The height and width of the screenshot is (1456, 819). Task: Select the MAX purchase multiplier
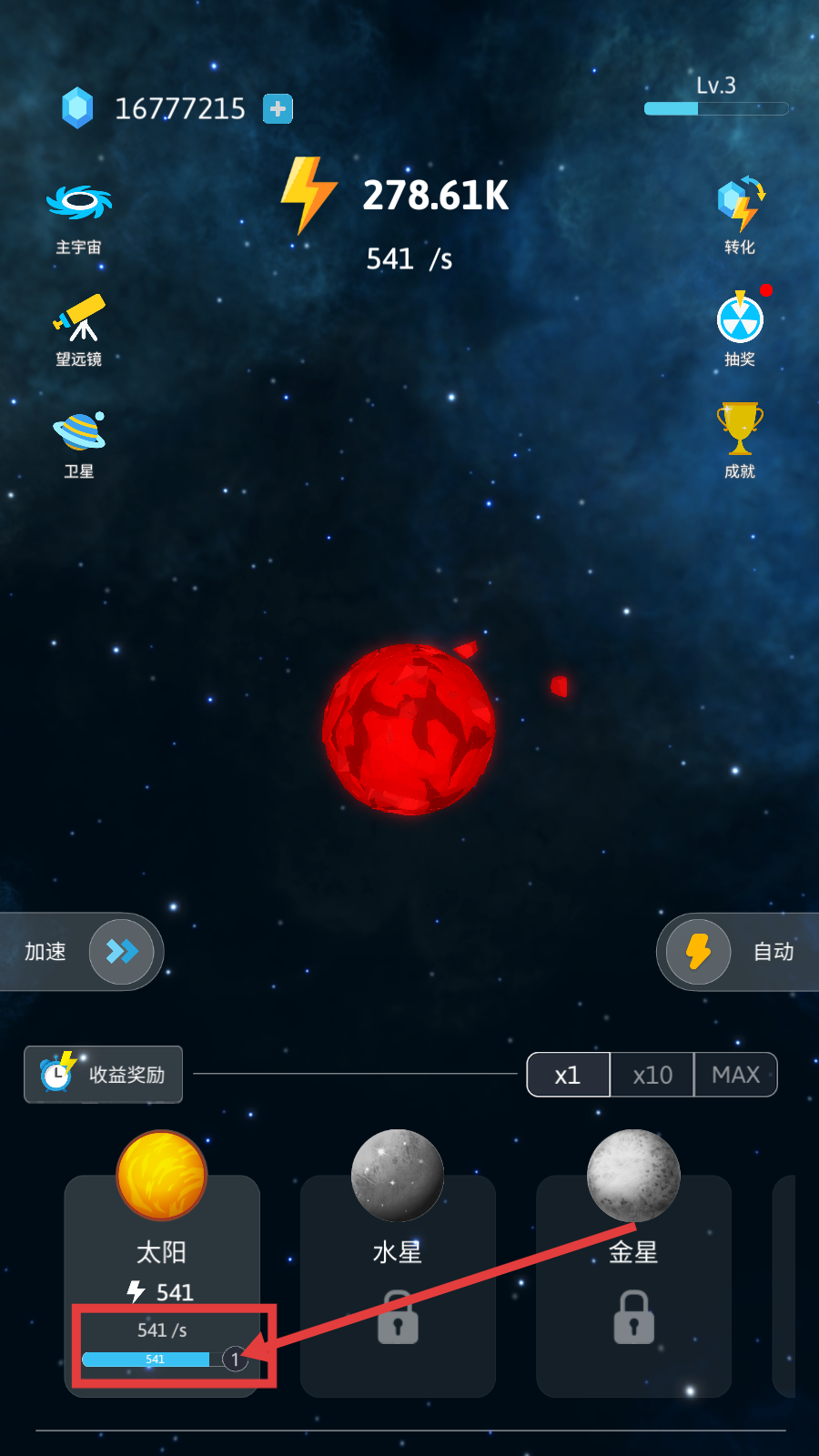coord(735,1075)
